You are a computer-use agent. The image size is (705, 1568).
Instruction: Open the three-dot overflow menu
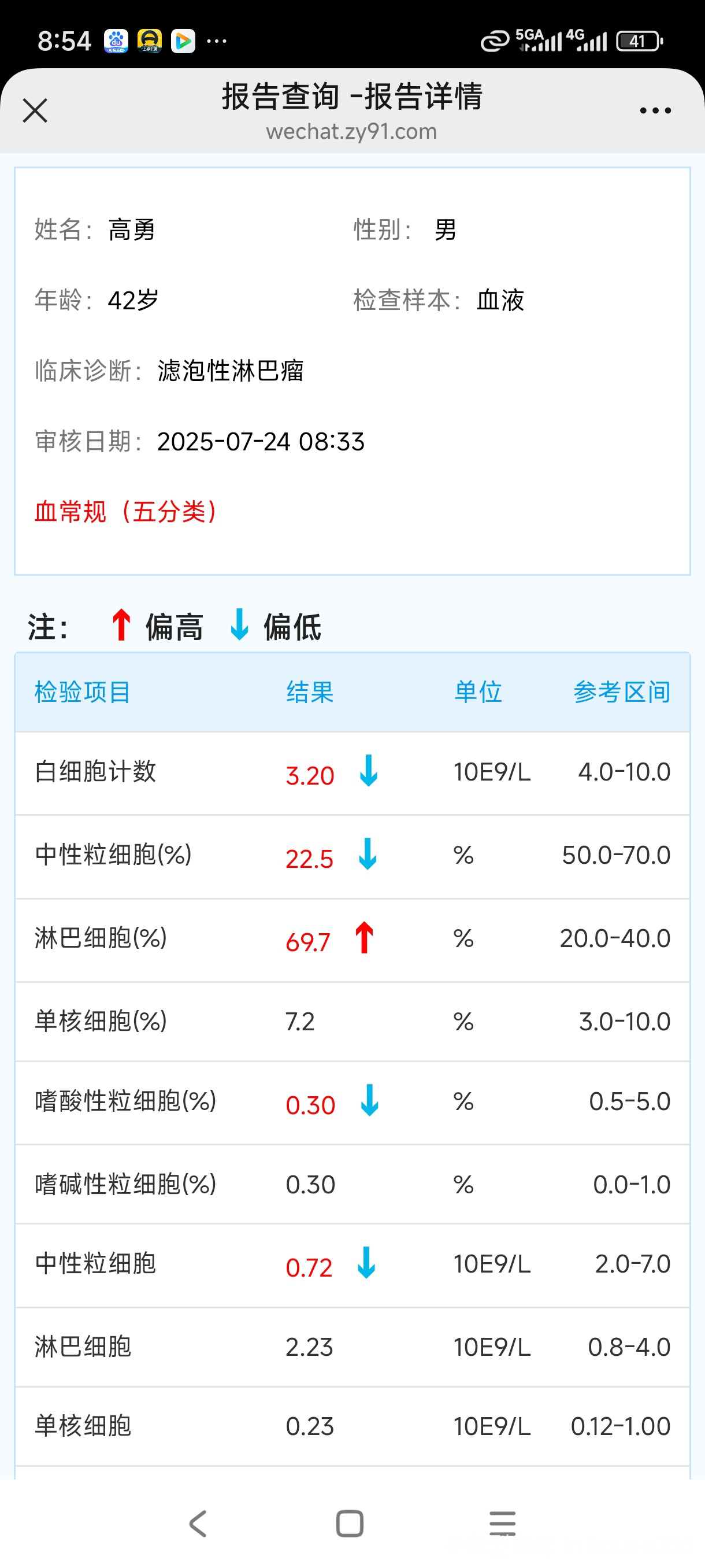coord(655,111)
